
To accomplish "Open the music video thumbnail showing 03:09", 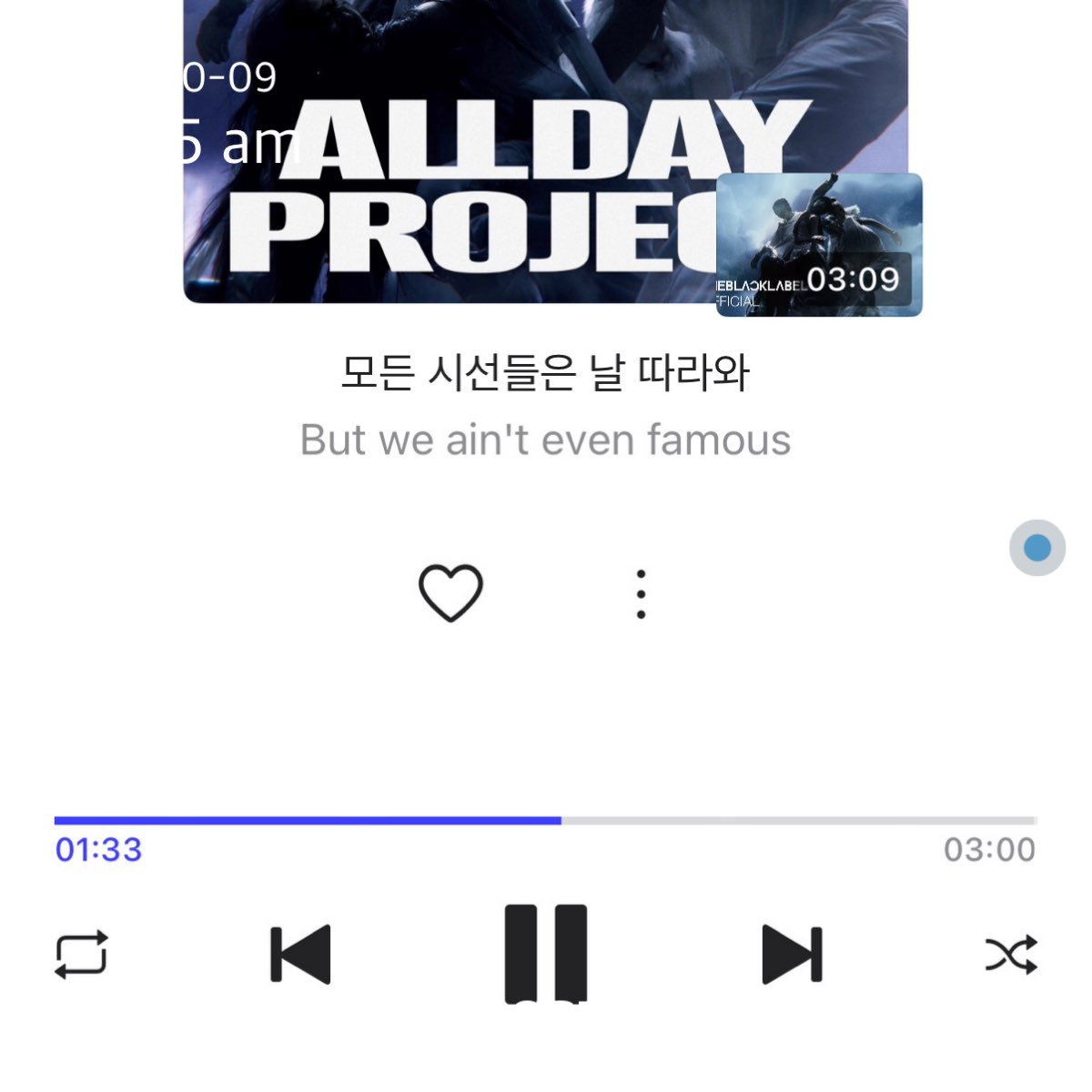I will [819, 244].
